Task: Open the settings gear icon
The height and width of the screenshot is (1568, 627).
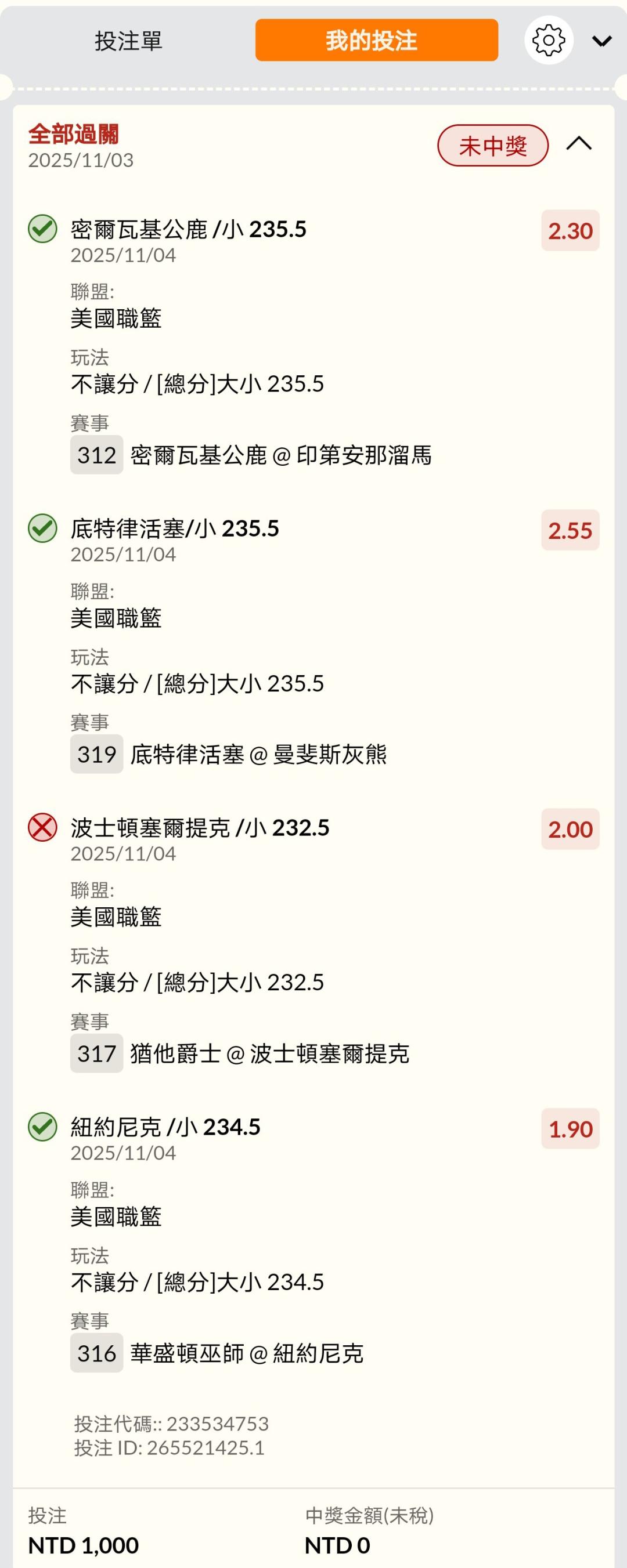Action: (549, 41)
